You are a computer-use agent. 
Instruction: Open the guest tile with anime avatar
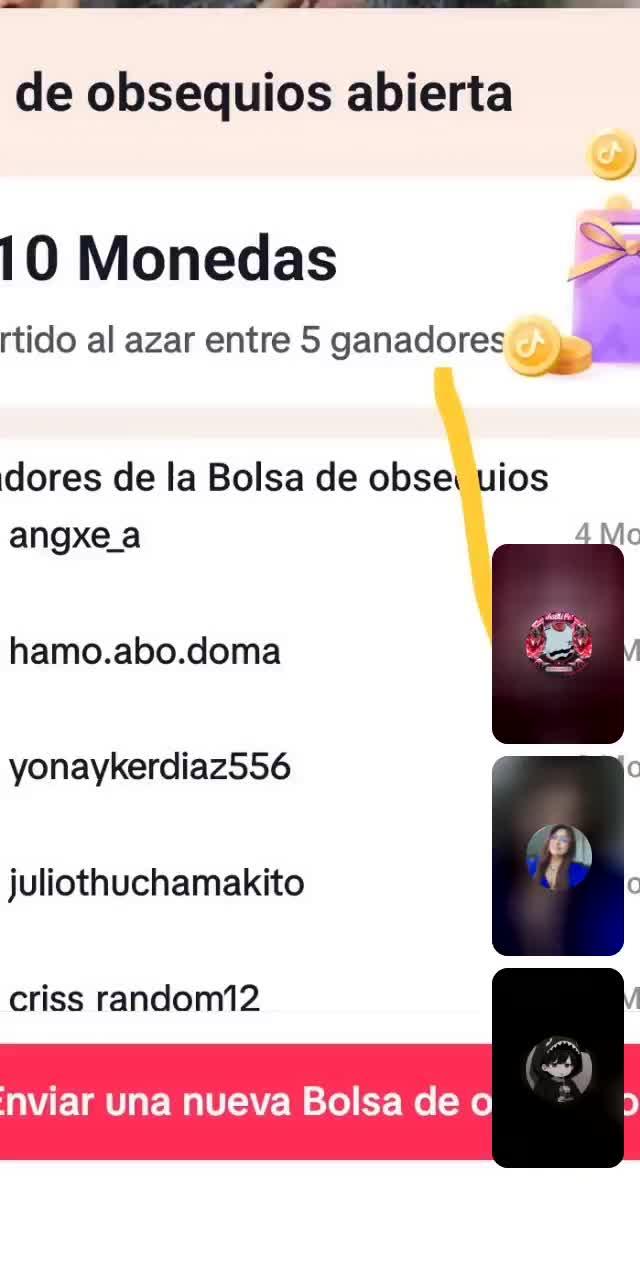click(x=558, y=1068)
